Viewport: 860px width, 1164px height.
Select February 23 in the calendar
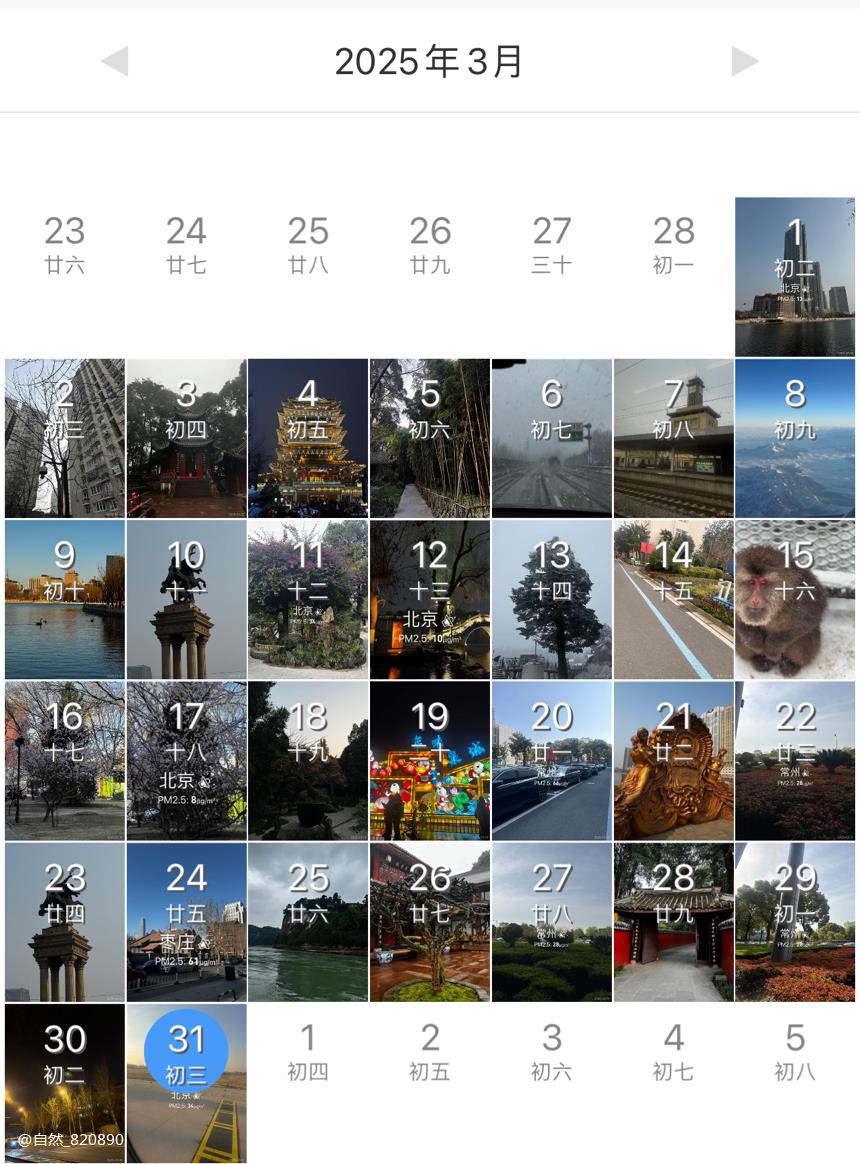coord(65,244)
